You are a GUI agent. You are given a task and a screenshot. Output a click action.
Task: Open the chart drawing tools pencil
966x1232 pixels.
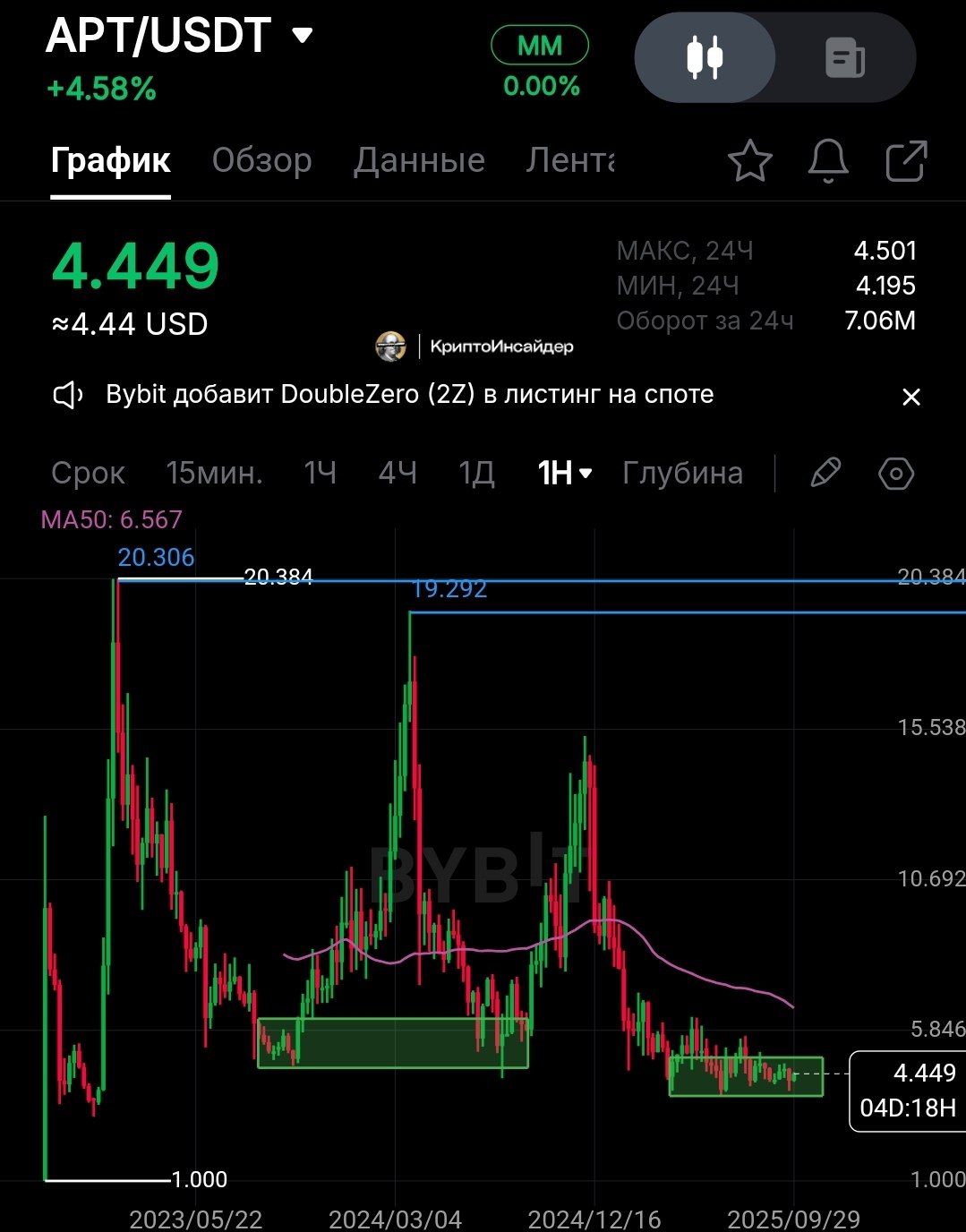click(825, 473)
